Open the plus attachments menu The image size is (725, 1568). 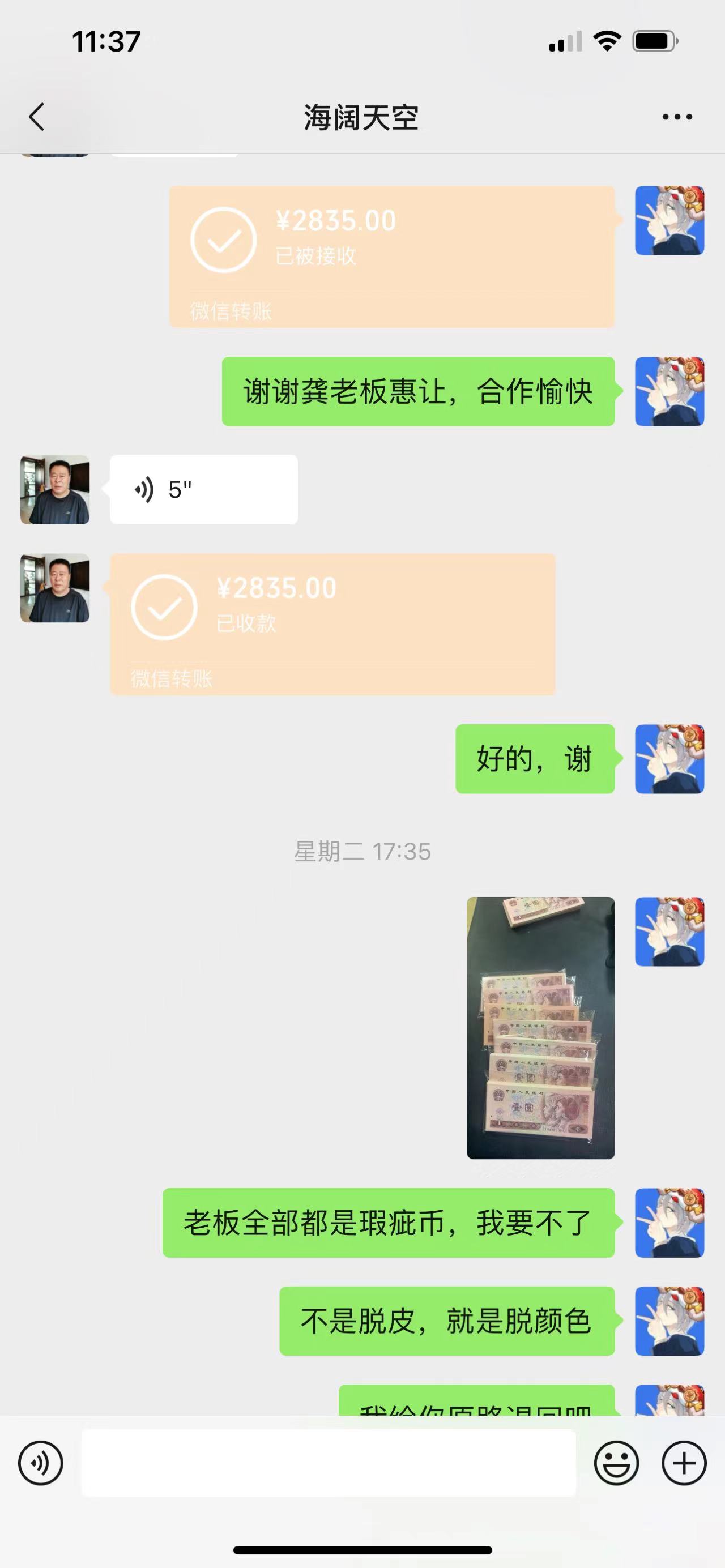(684, 1463)
